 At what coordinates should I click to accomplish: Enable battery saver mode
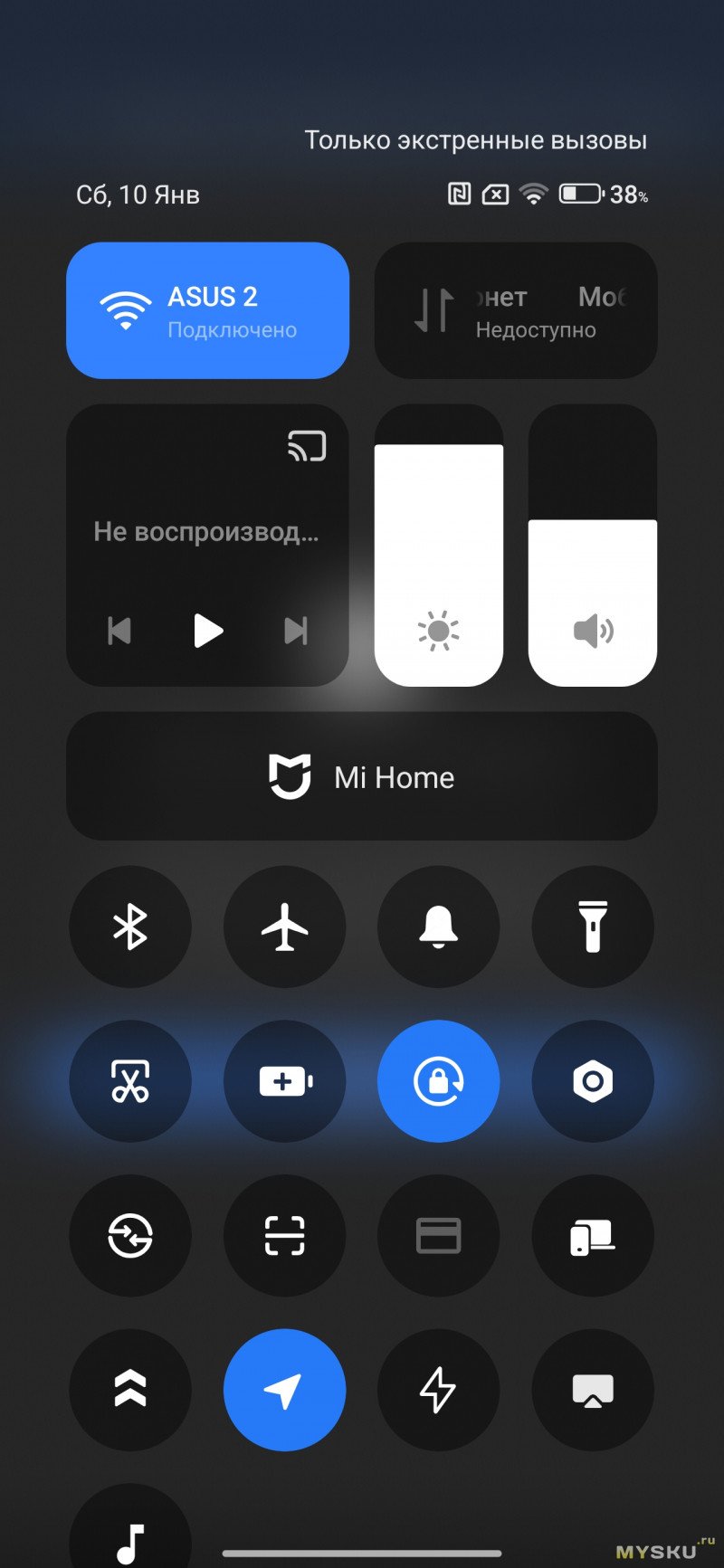(x=284, y=1081)
